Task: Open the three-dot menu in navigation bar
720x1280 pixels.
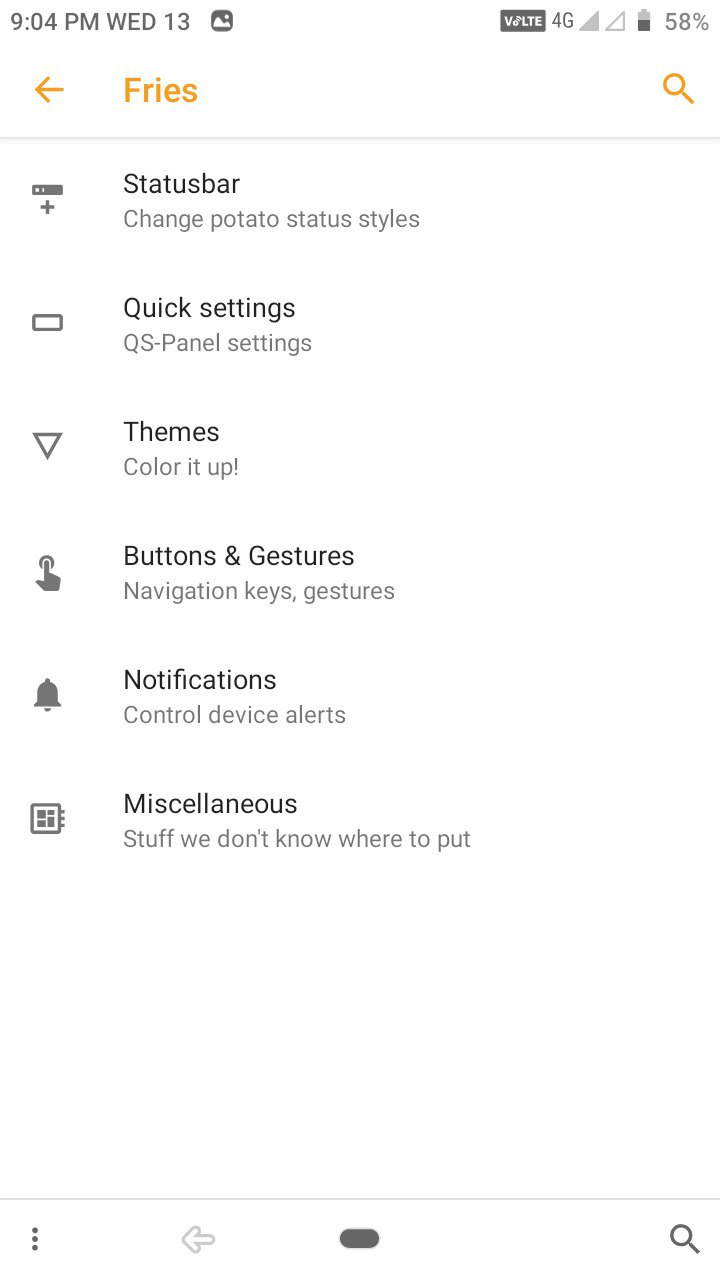Action: pos(35,1240)
